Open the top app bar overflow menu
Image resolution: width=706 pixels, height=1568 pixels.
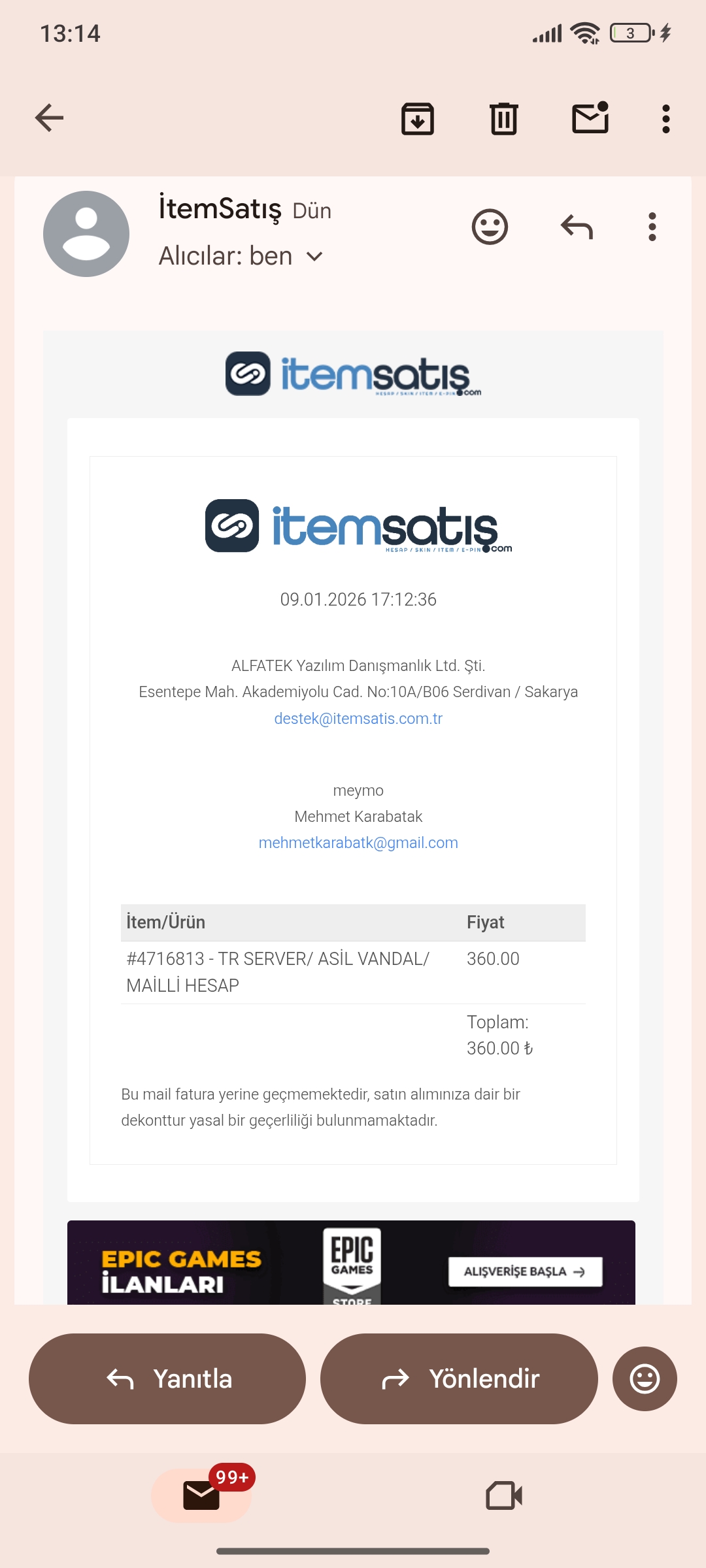pos(666,119)
